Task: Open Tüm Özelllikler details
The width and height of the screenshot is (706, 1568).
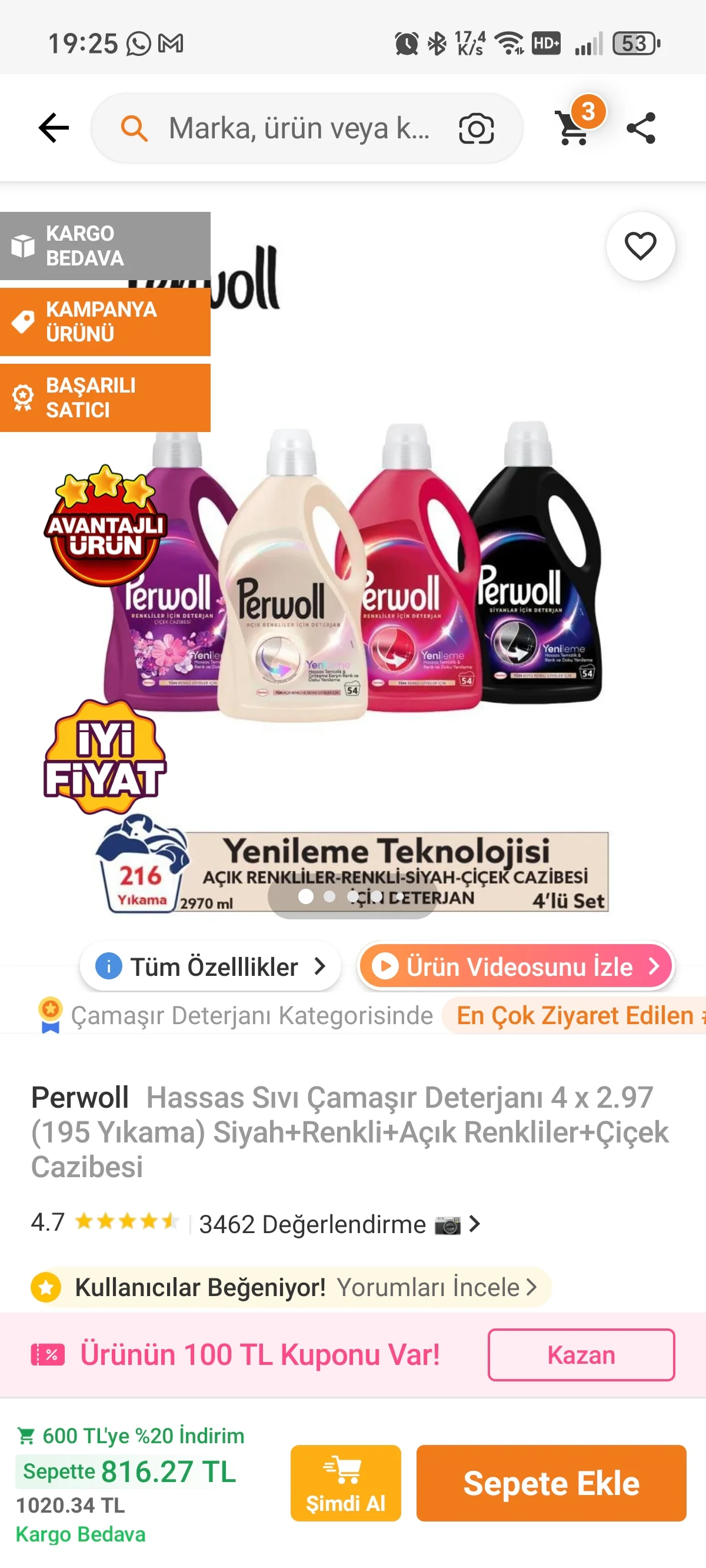Action: click(x=211, y=966)
